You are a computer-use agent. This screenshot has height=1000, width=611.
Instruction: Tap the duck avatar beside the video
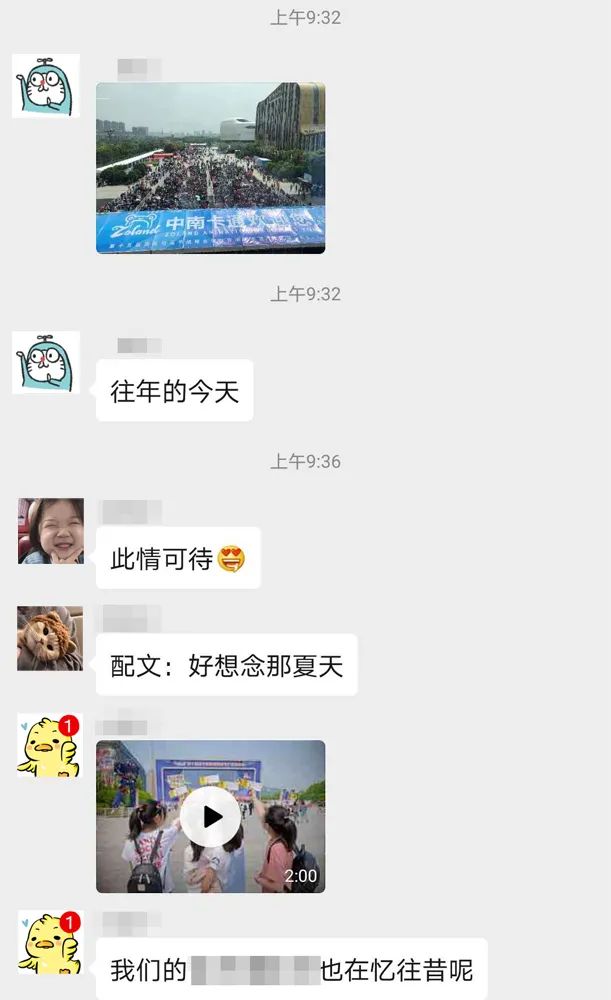[x=48, y=745]
